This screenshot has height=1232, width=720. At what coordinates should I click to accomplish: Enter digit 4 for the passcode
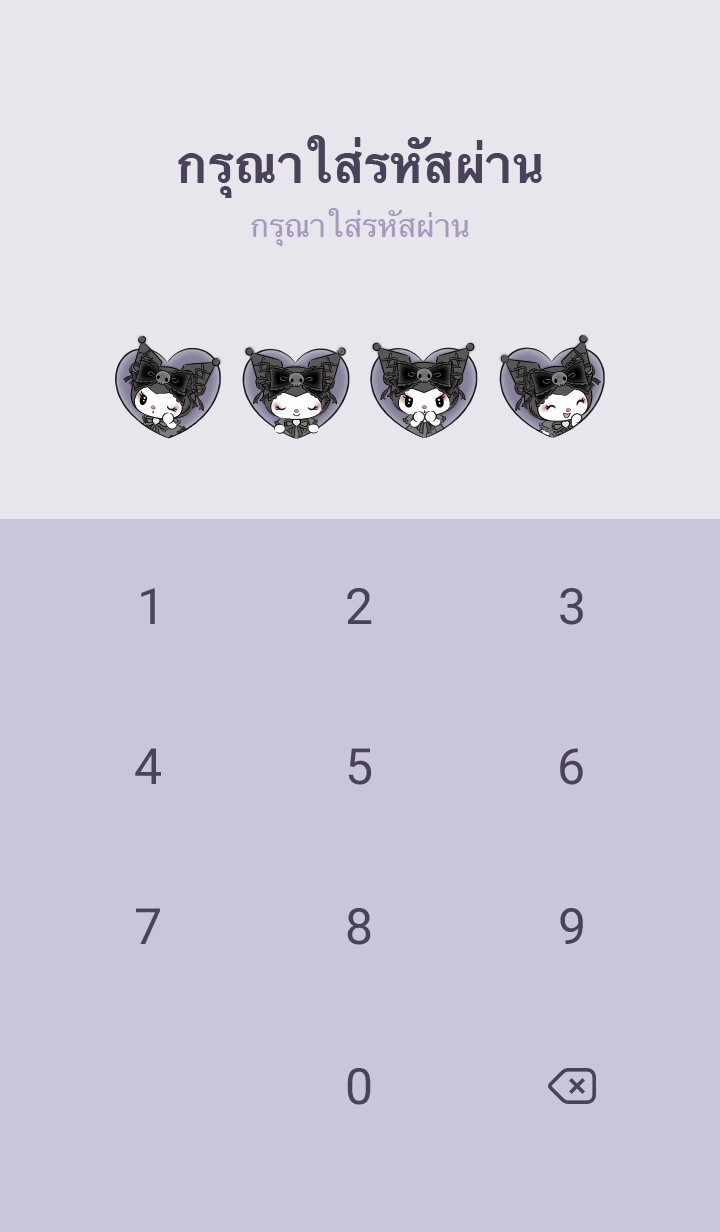[x=148, y=767]
